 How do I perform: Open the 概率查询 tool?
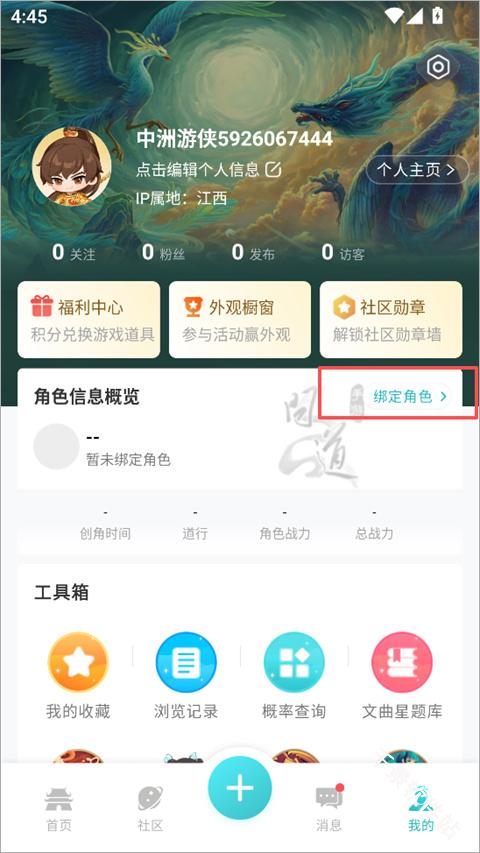(294, 676)
